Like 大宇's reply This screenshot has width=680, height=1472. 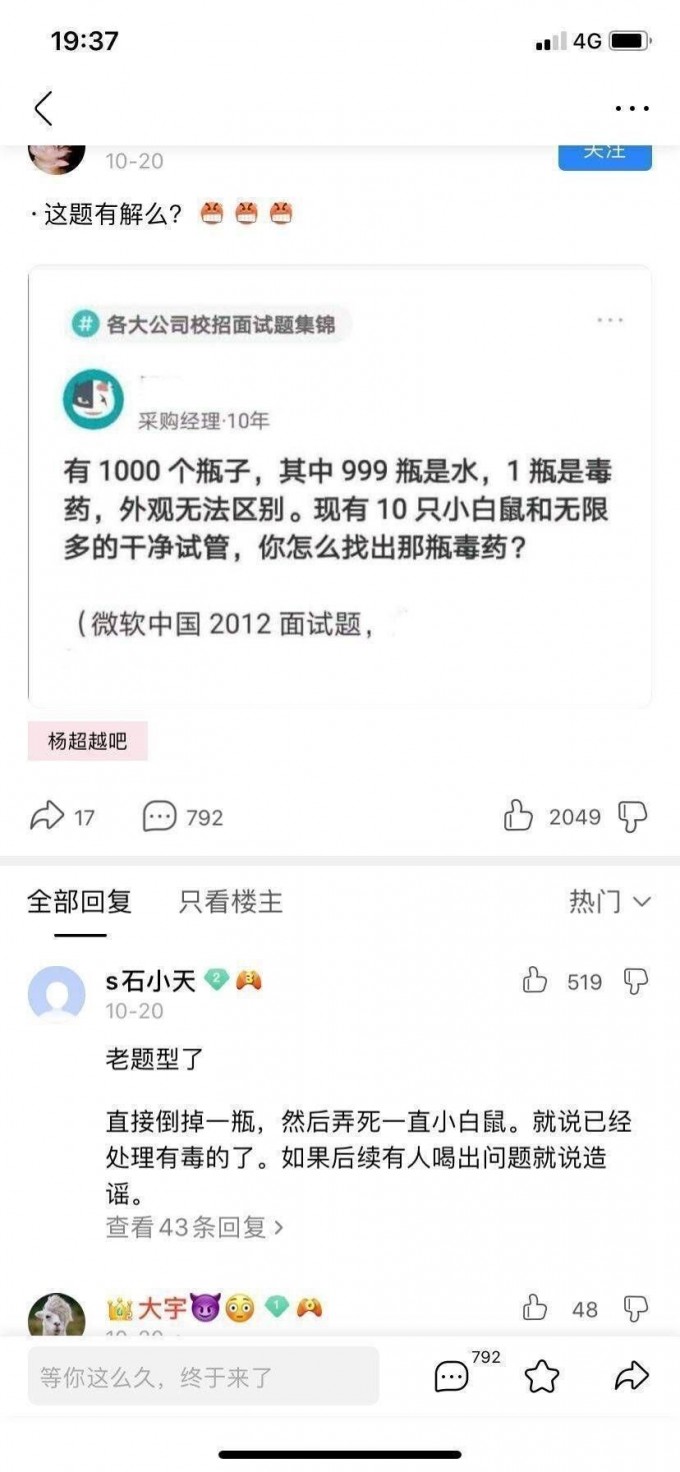tap(536, 1308)
